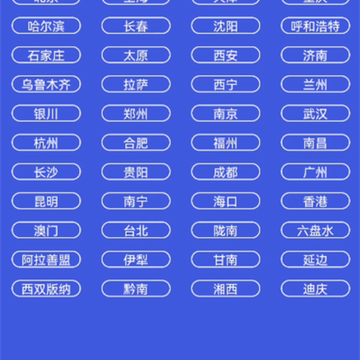The image size is (360, 360).
Task: Tap 兰州 in the grid
Action: click(315, 84)
